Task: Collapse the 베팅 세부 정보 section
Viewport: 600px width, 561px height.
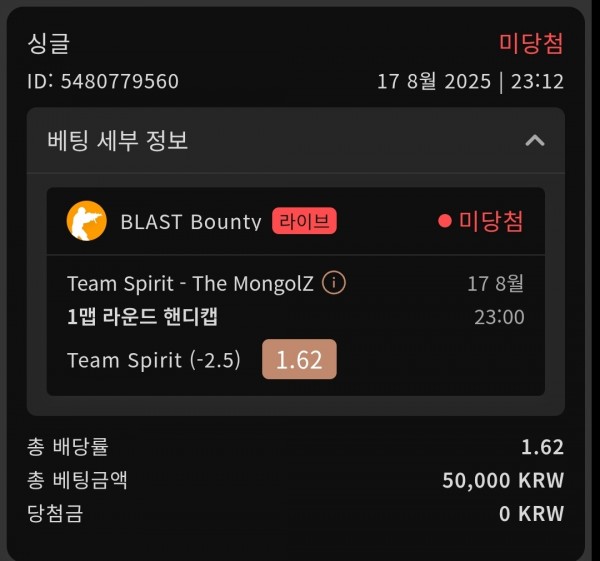Action: 535,141
